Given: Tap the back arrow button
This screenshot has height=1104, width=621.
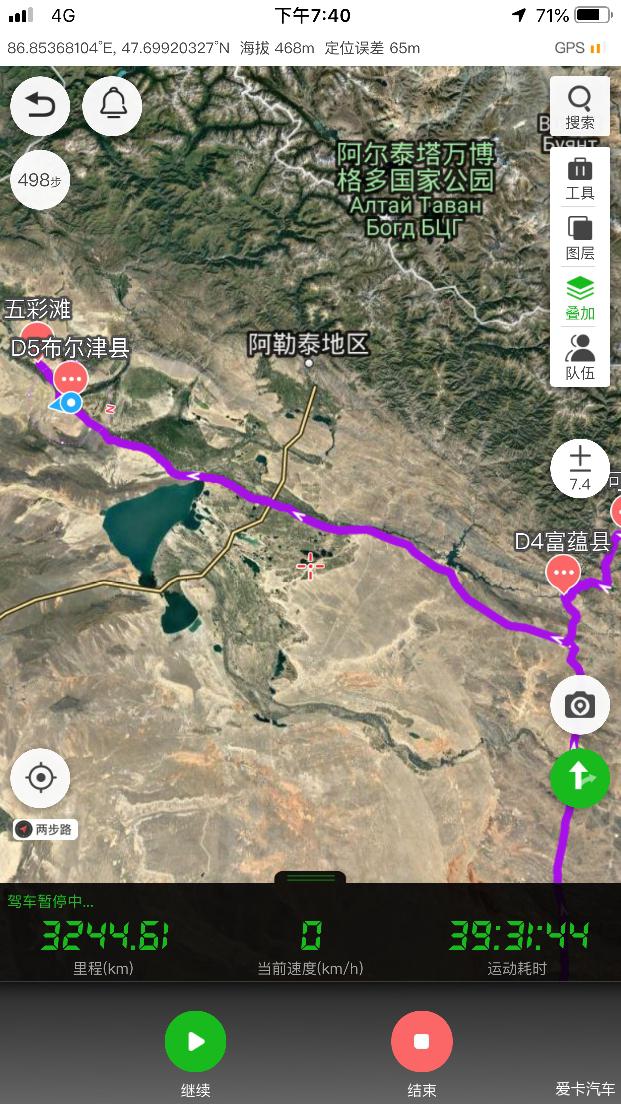Looking at the screenshot, I should 40,105.
